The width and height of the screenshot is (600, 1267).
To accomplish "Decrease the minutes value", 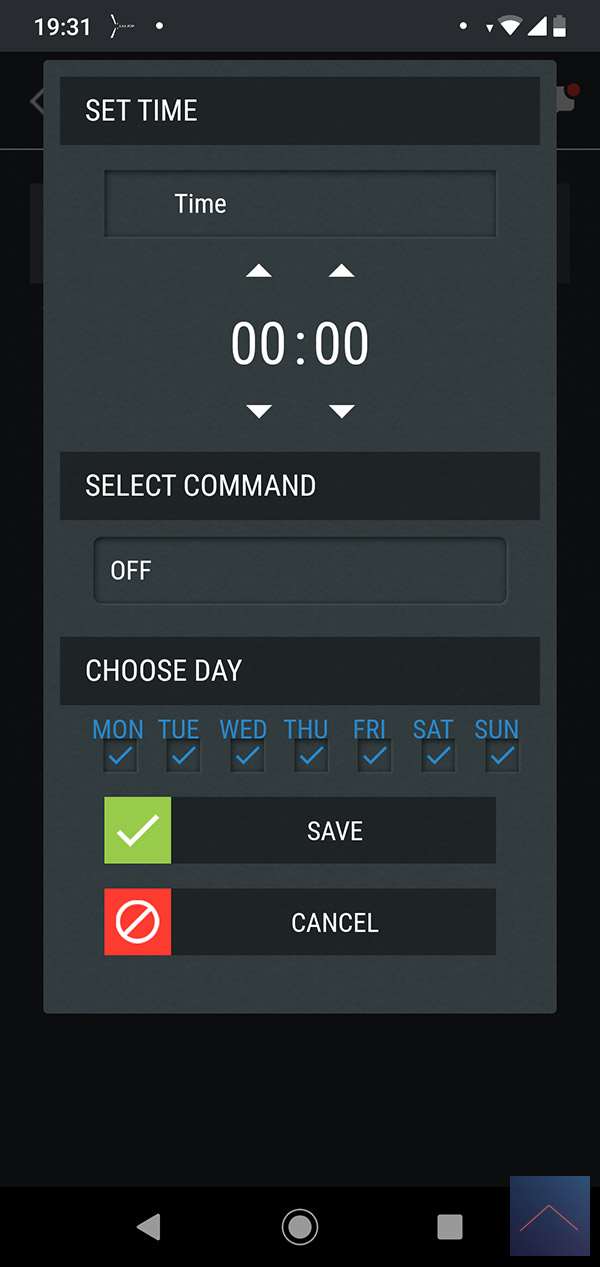I will pyautogui.click(x=342, y=411).
